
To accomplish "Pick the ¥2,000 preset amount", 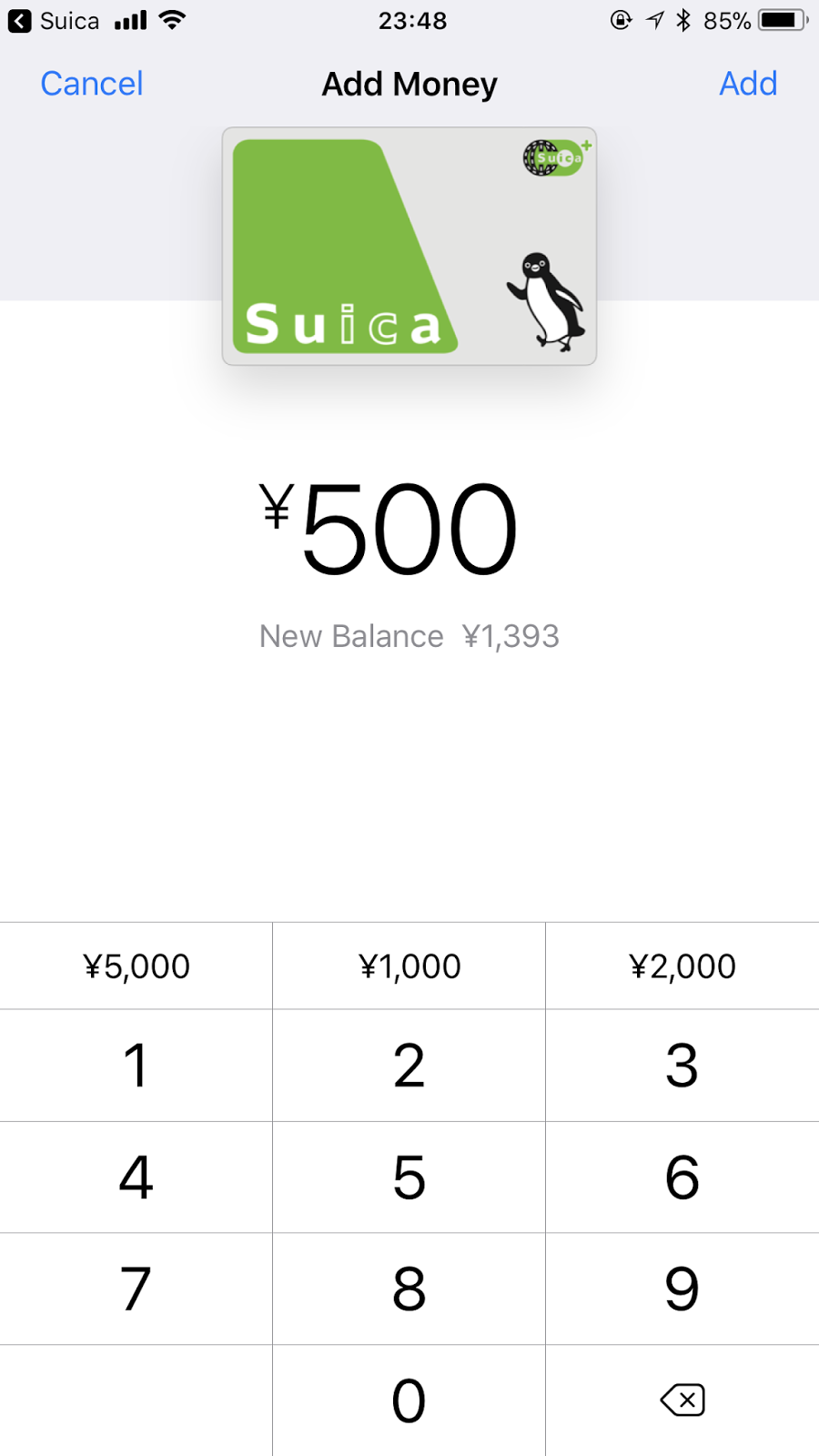I will 682,966.
